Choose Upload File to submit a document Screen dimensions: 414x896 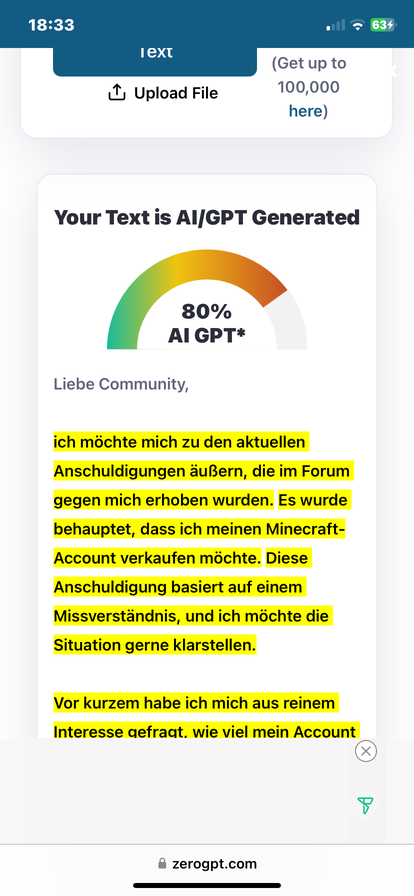pos(163,93)
